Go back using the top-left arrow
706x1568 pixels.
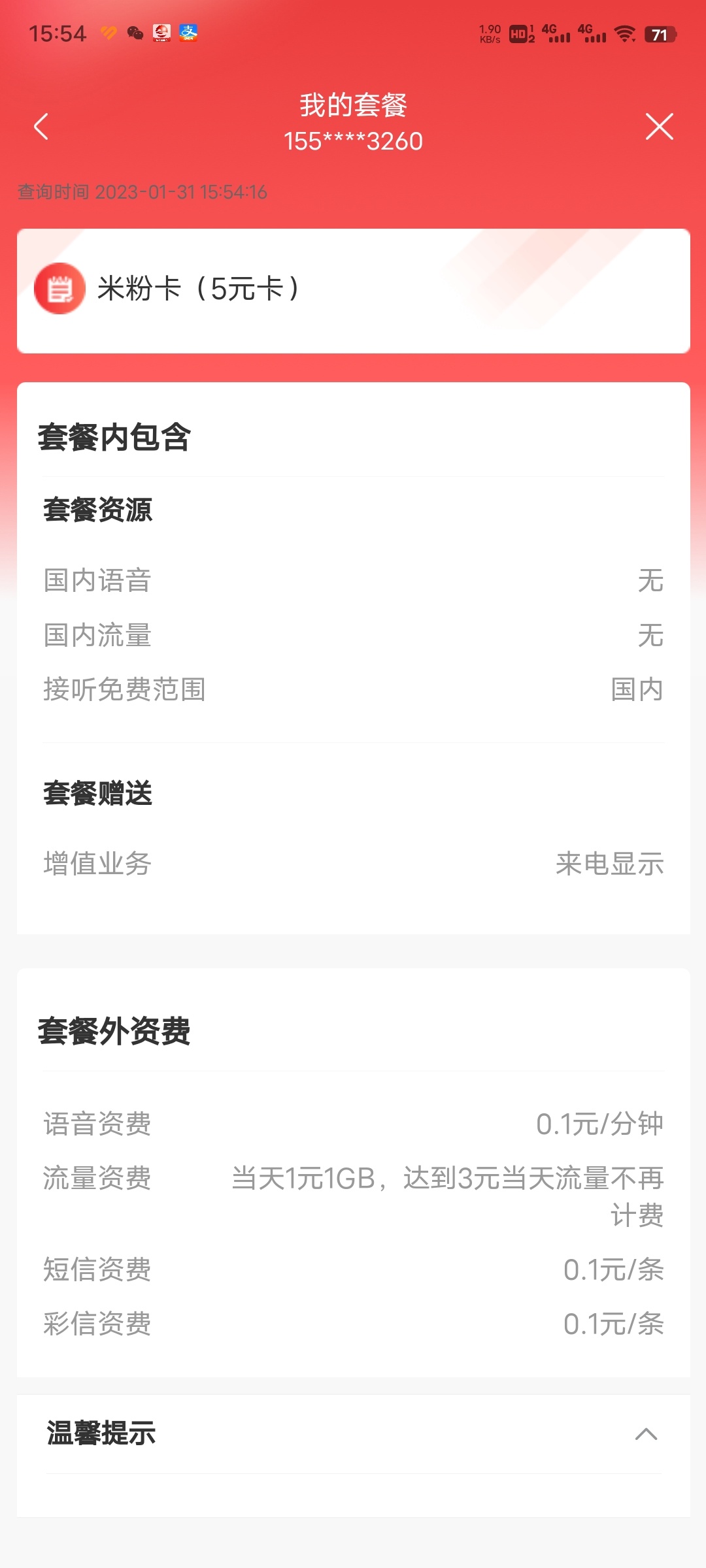tap(41, 126)
